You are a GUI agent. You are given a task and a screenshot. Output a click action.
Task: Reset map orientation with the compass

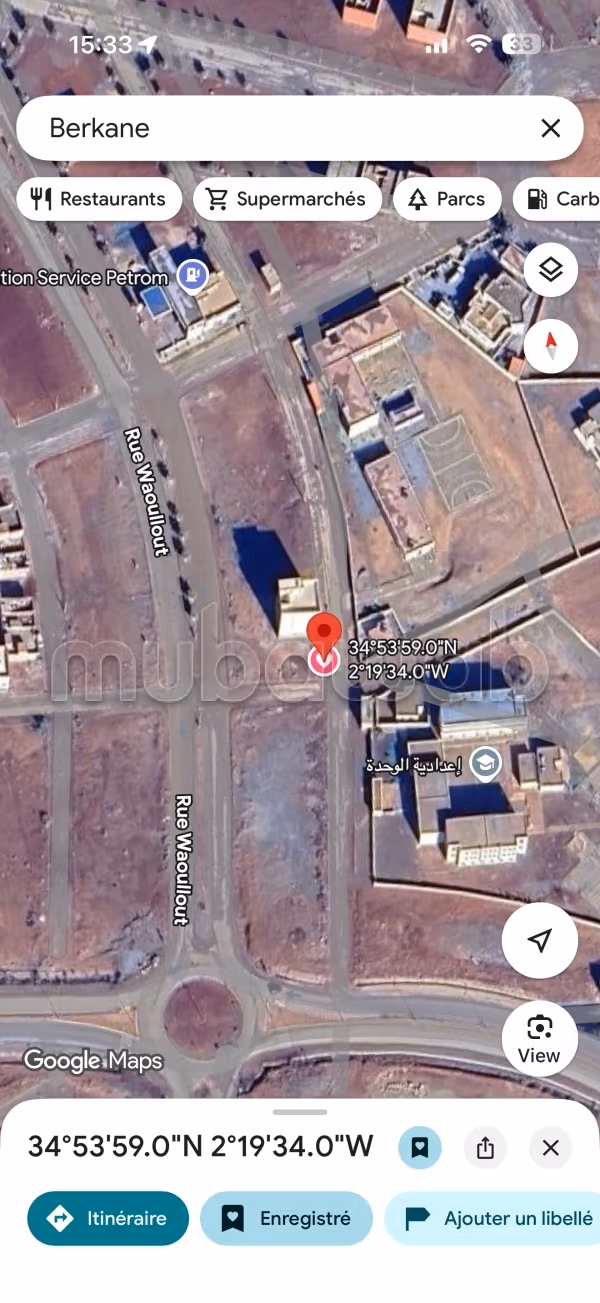(551, 346)
